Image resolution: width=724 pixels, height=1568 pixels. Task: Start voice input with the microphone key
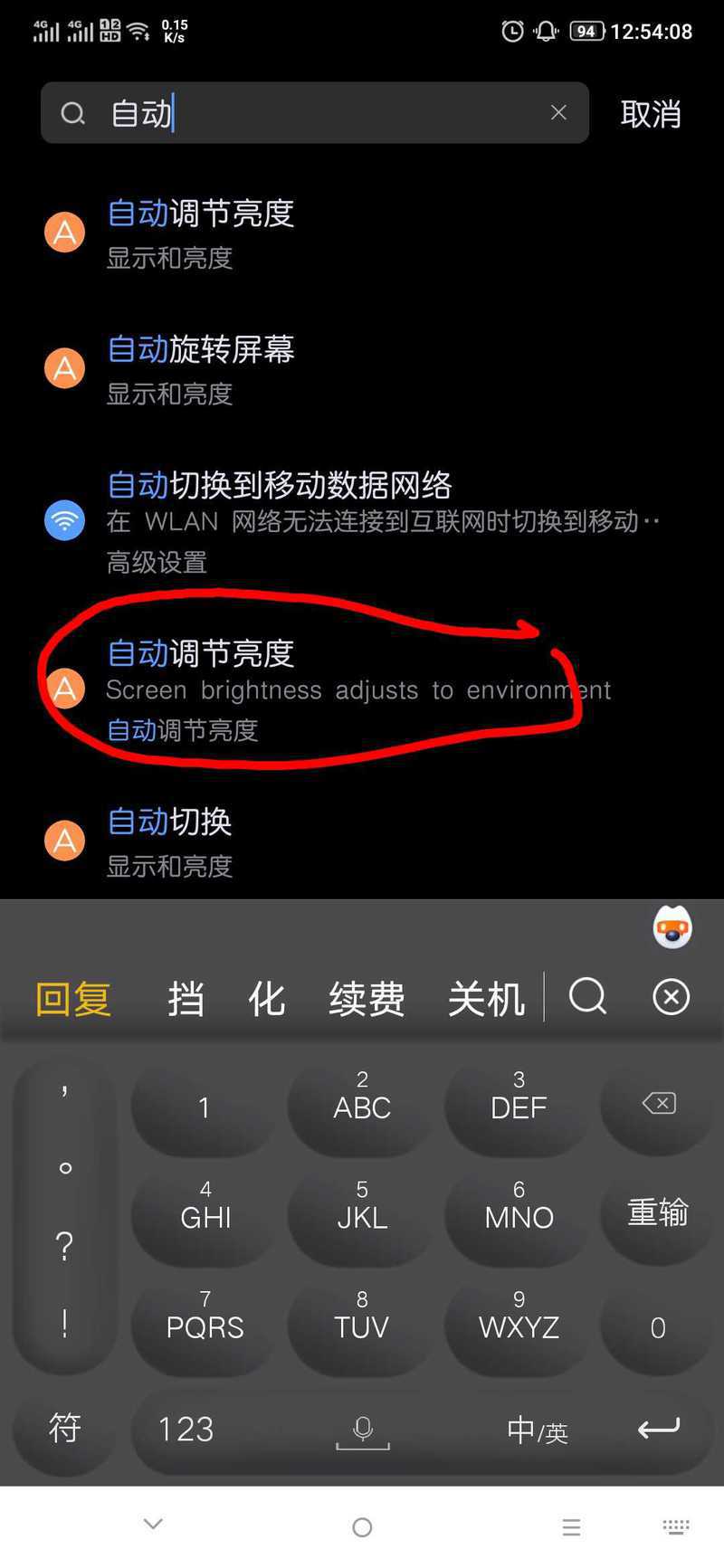363,1430
